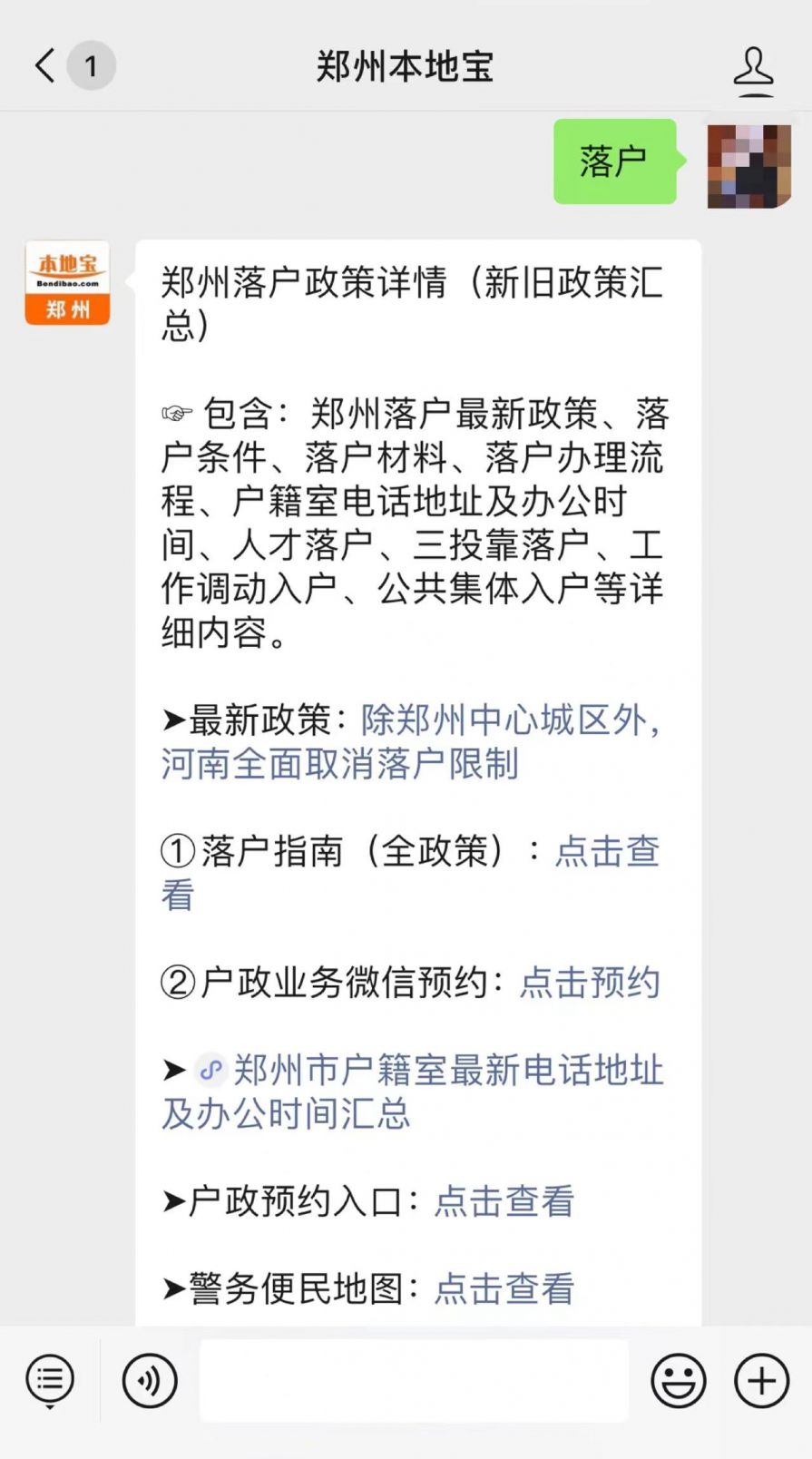Screen dimensions: 812x1459
Task: Switch to the account menu list
Action: tap(50, 1381)
